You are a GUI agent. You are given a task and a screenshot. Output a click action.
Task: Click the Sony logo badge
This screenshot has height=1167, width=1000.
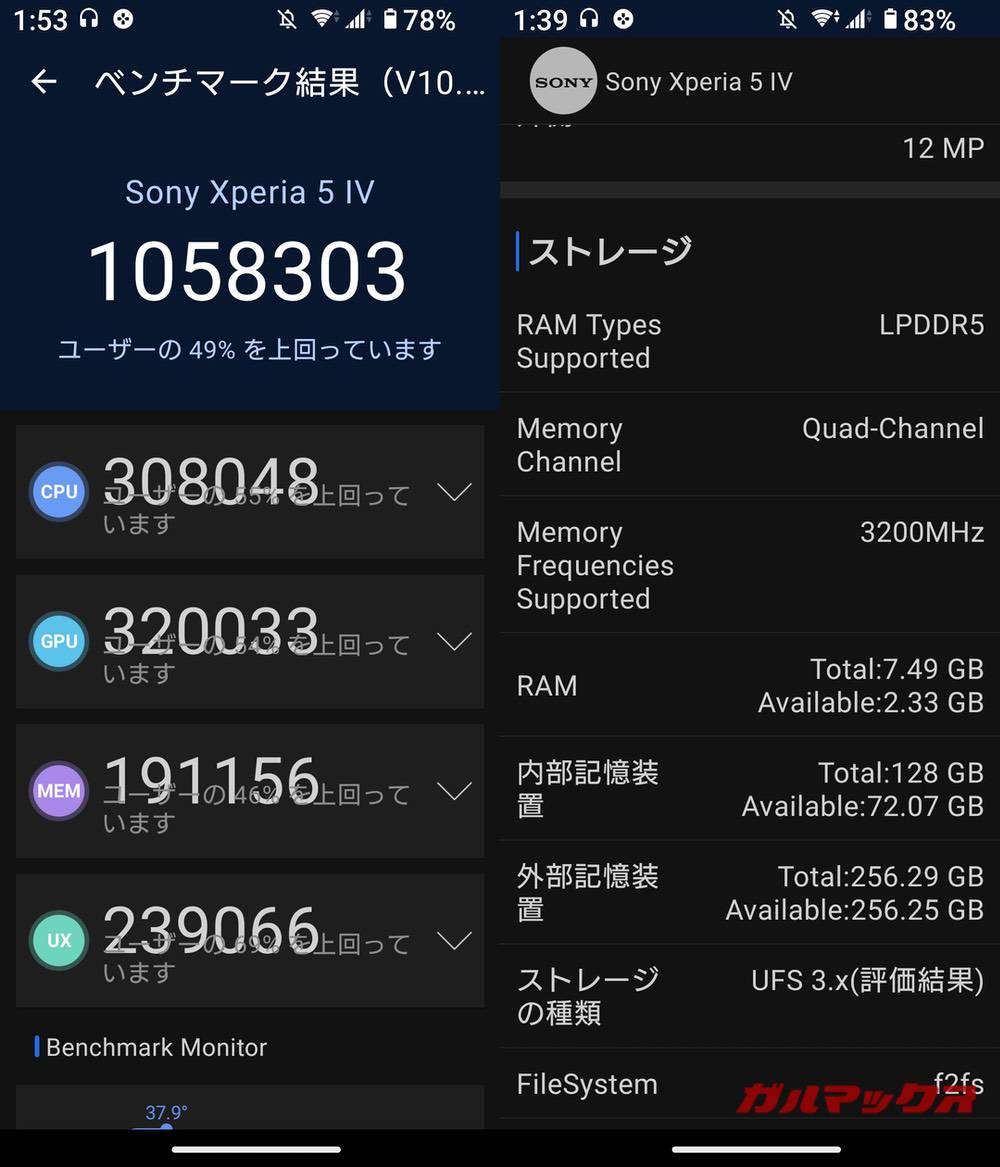(562, 81)
